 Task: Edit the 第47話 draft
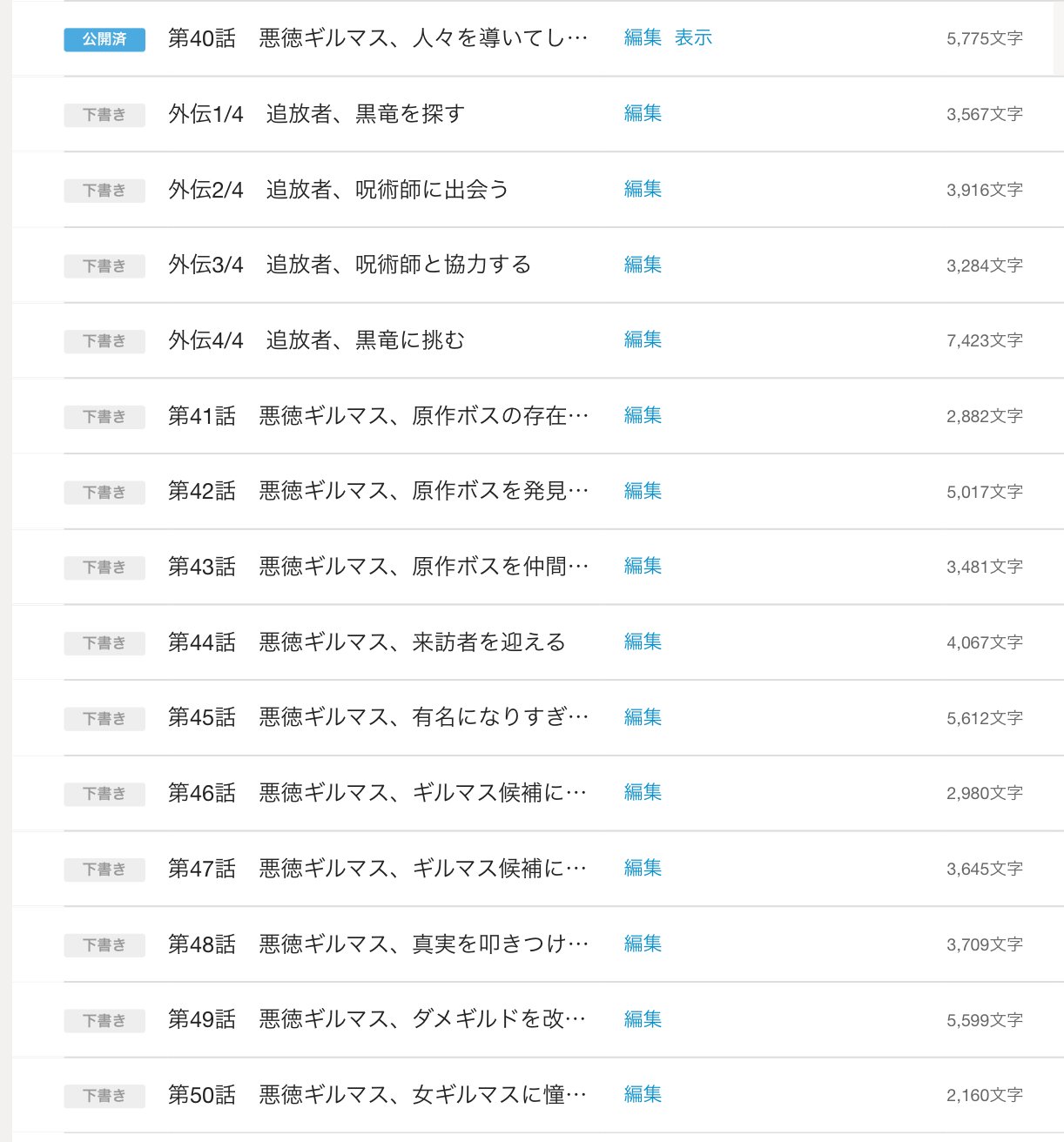643,868
